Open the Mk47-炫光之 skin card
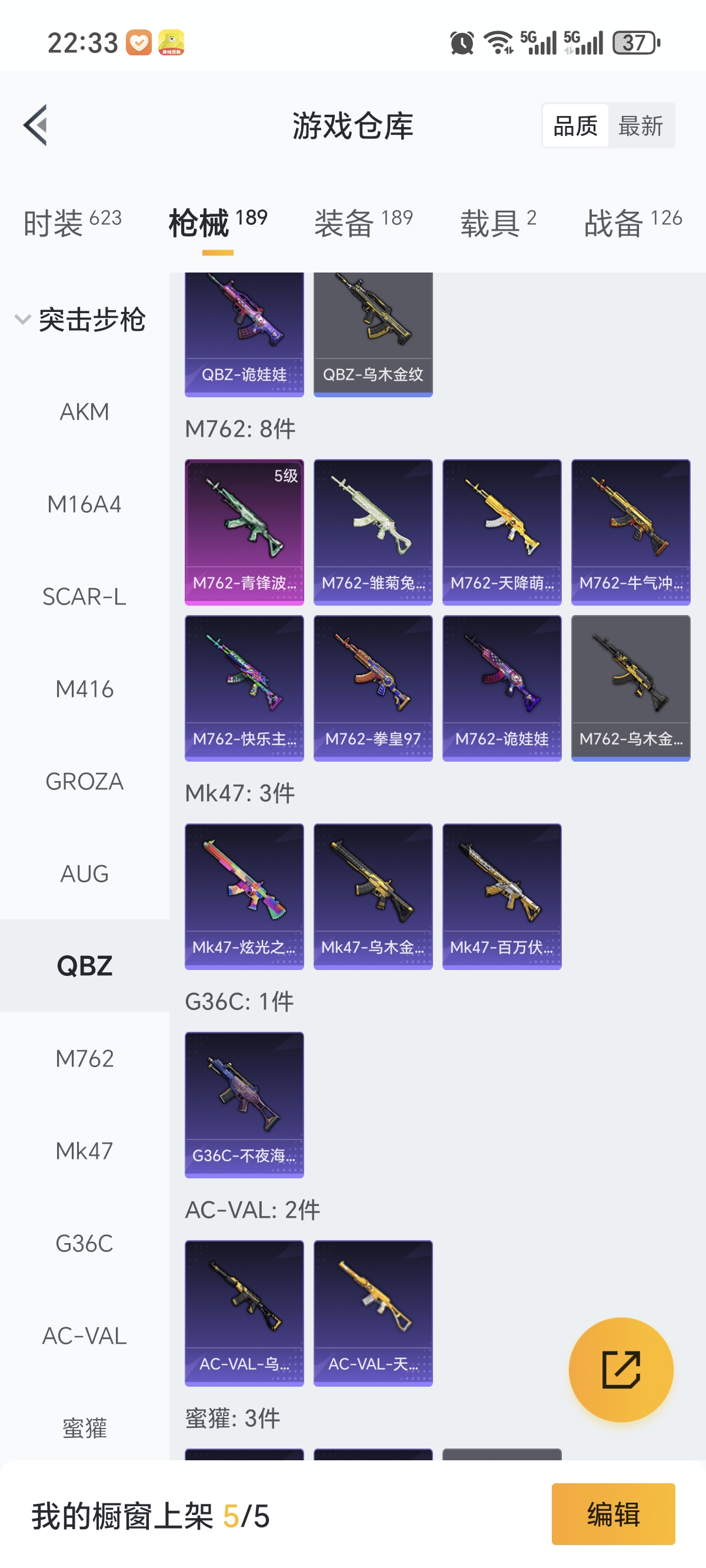 click(x=244, y=895)
